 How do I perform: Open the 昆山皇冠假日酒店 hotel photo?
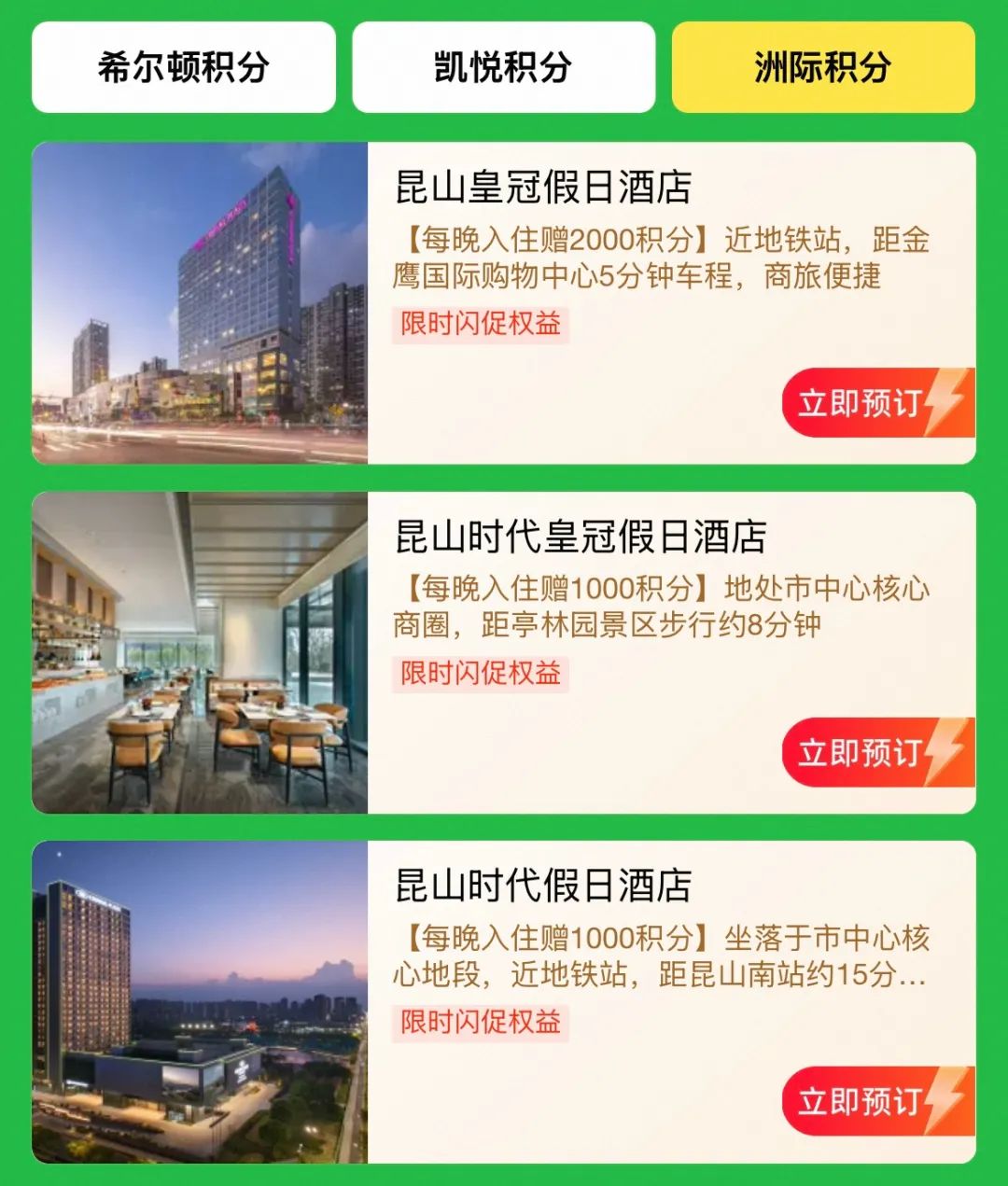(200, 303)
